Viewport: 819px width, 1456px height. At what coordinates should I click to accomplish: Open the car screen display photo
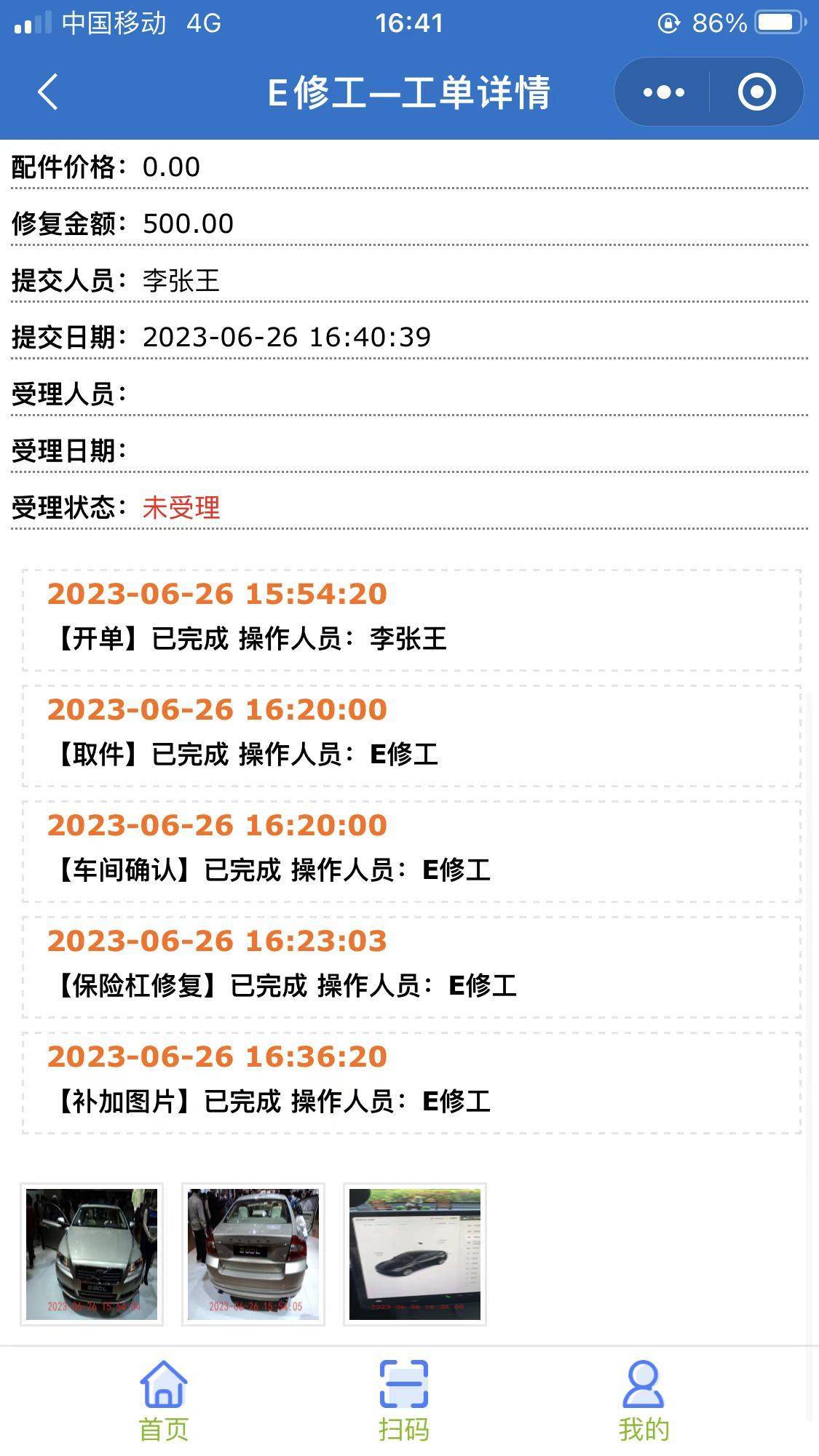tap(415, 1254)
